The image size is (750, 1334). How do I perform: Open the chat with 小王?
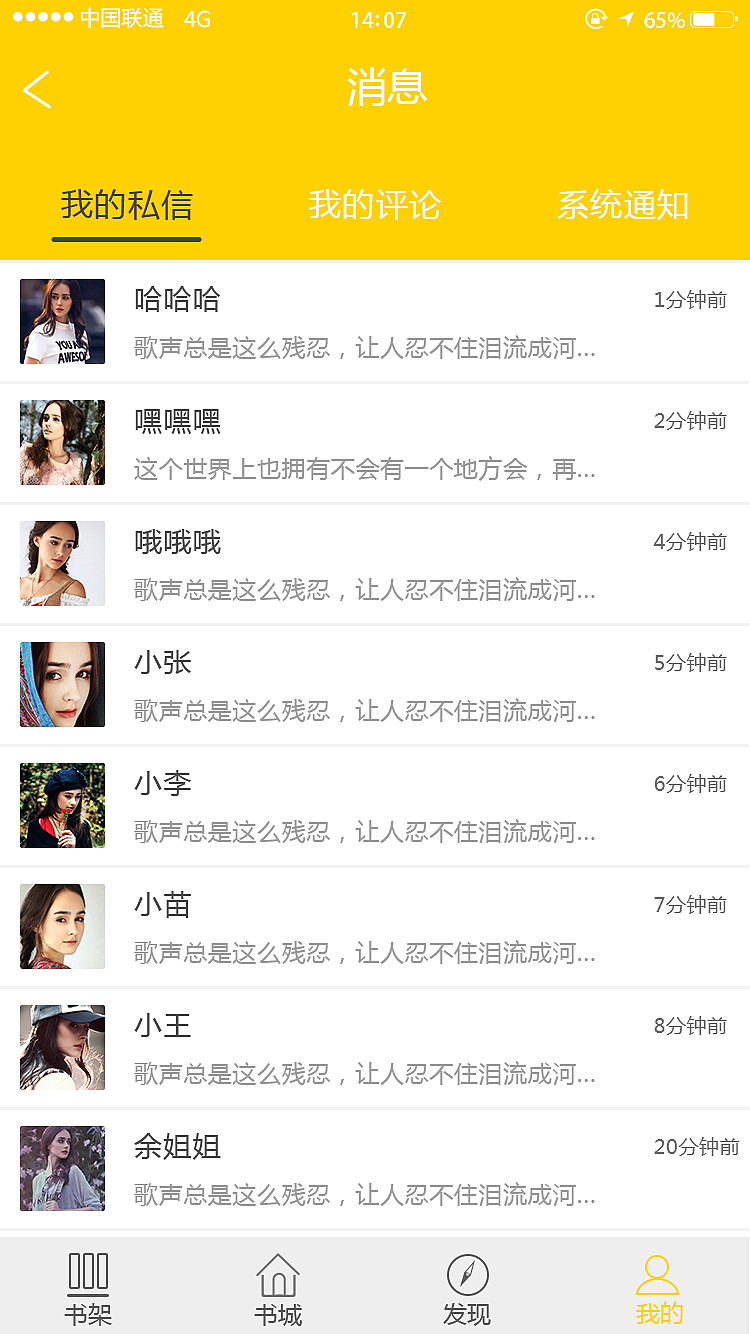375,1047
